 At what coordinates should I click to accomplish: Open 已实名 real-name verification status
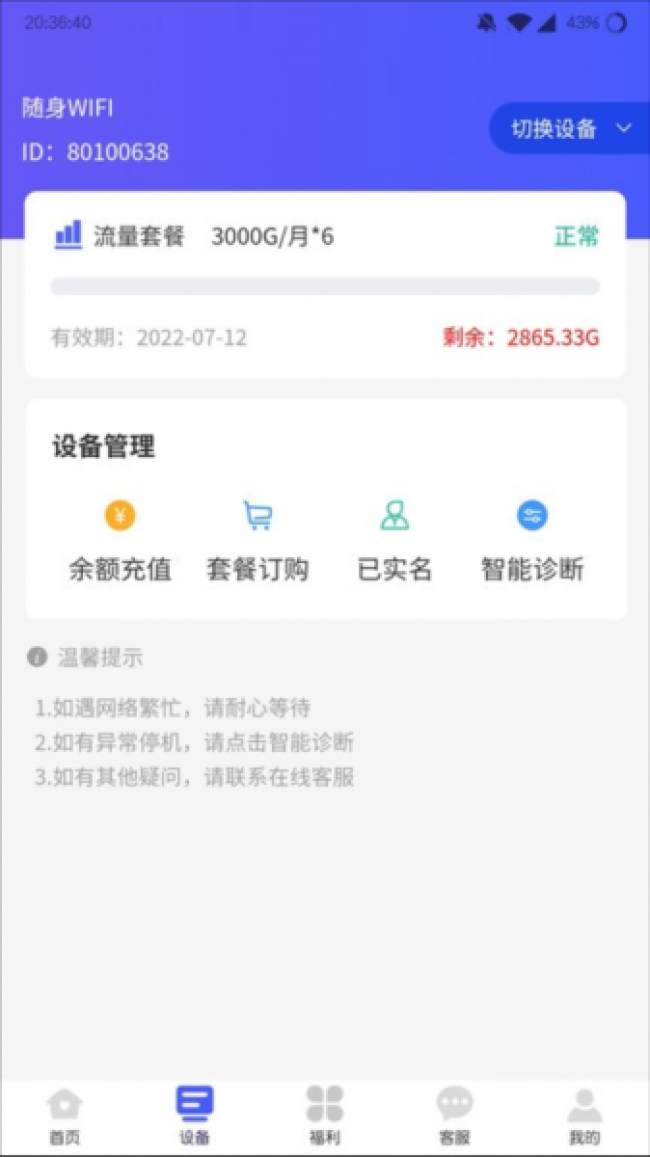395,543
